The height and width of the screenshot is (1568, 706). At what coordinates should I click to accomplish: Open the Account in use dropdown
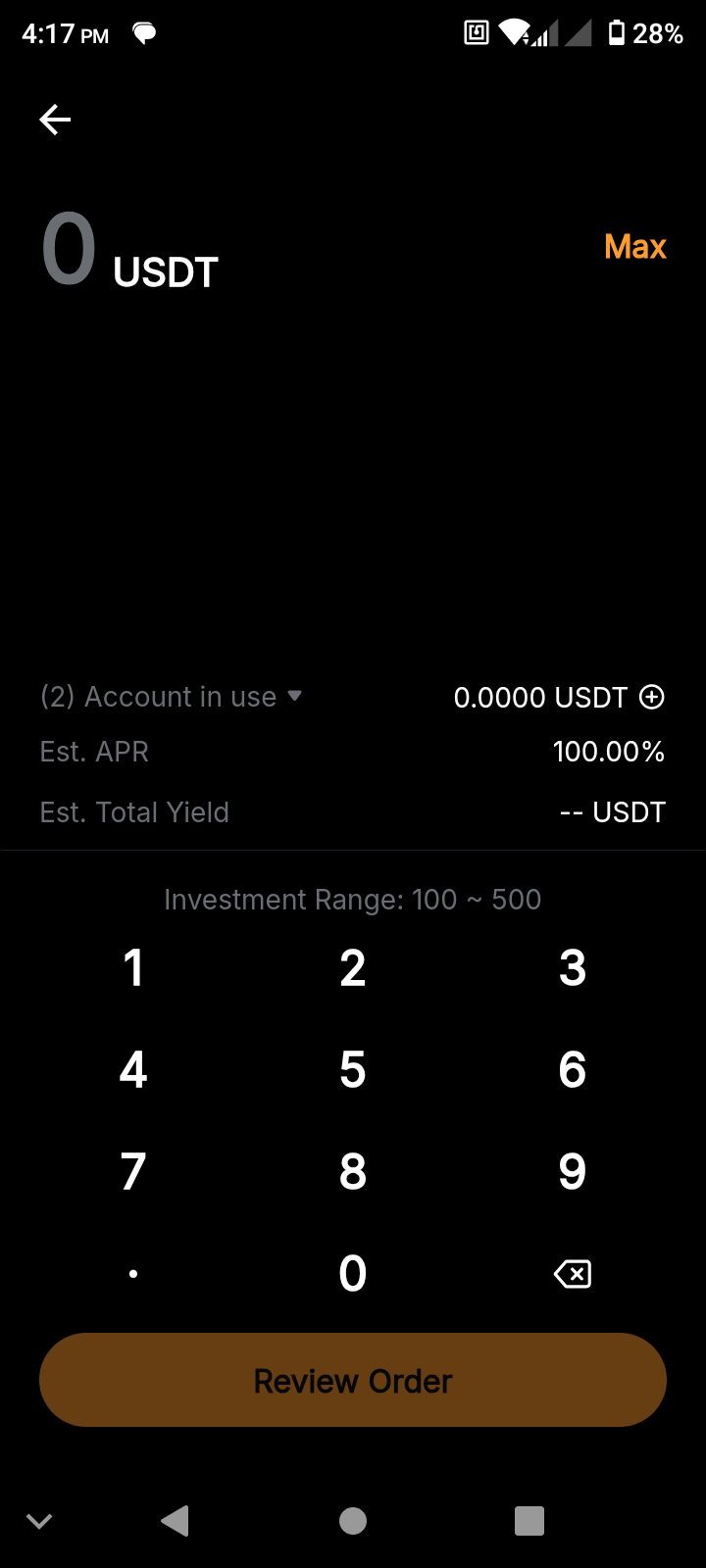click(x=172, y=696)
